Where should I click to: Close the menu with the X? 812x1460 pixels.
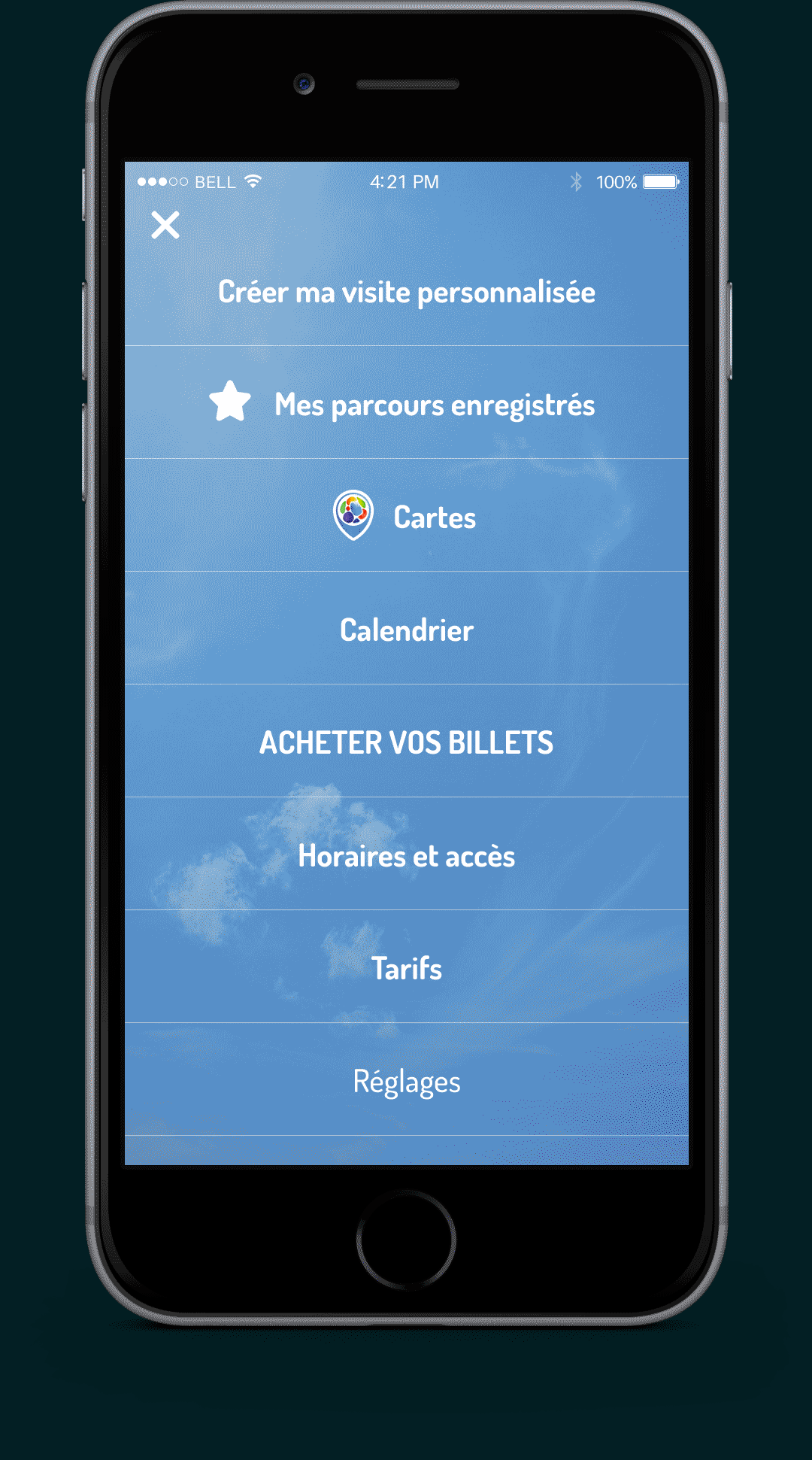pyautogui.click(x=165, y=225)
